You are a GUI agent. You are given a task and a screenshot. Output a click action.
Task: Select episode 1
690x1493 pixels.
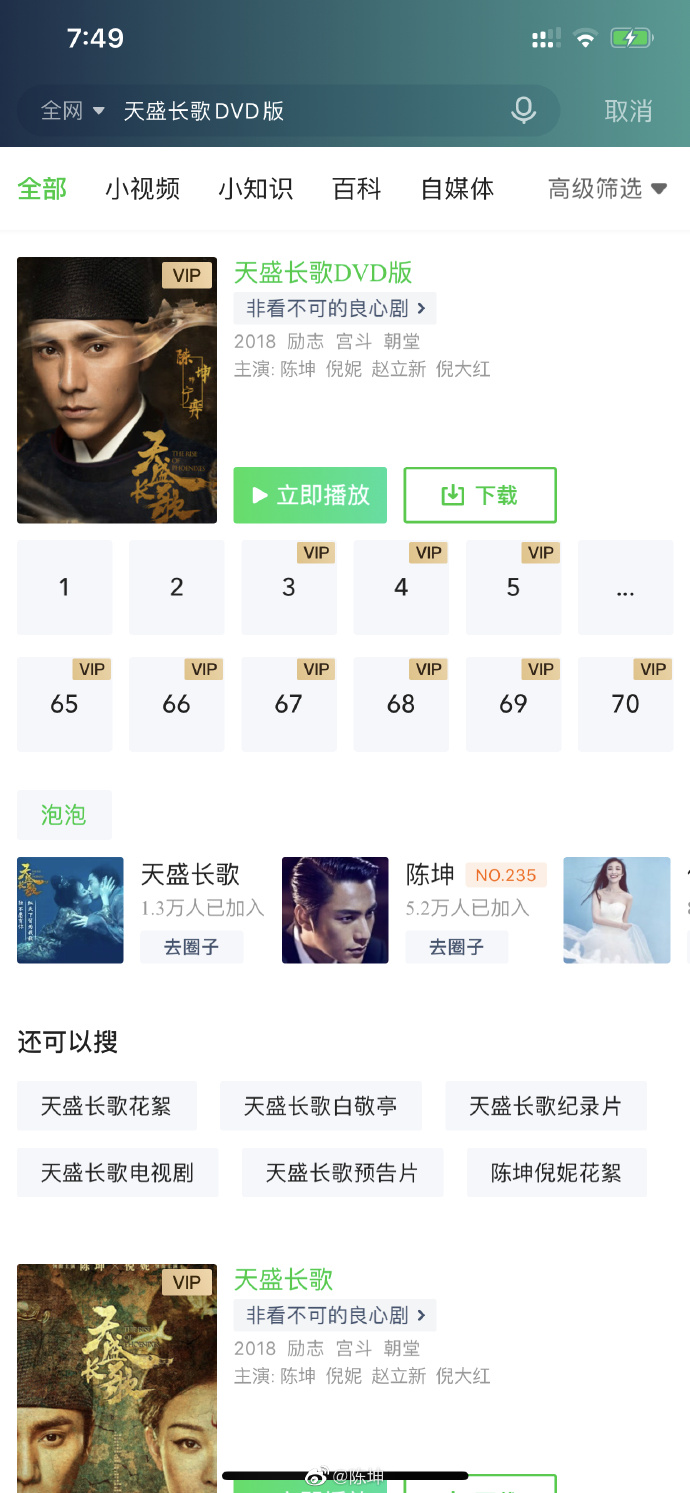point(64,588)
